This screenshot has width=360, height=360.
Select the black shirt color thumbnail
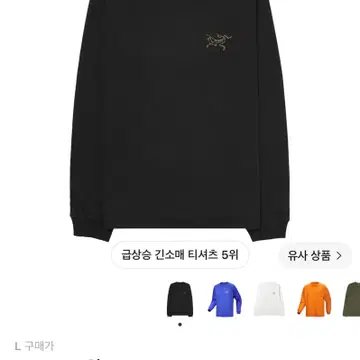pos(180,299)
